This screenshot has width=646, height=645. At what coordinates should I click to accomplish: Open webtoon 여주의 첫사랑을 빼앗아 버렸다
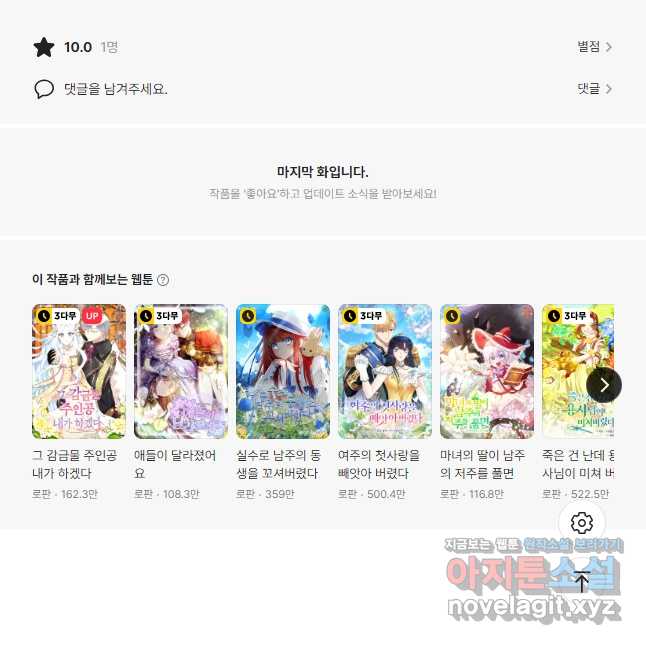(385, 371)
